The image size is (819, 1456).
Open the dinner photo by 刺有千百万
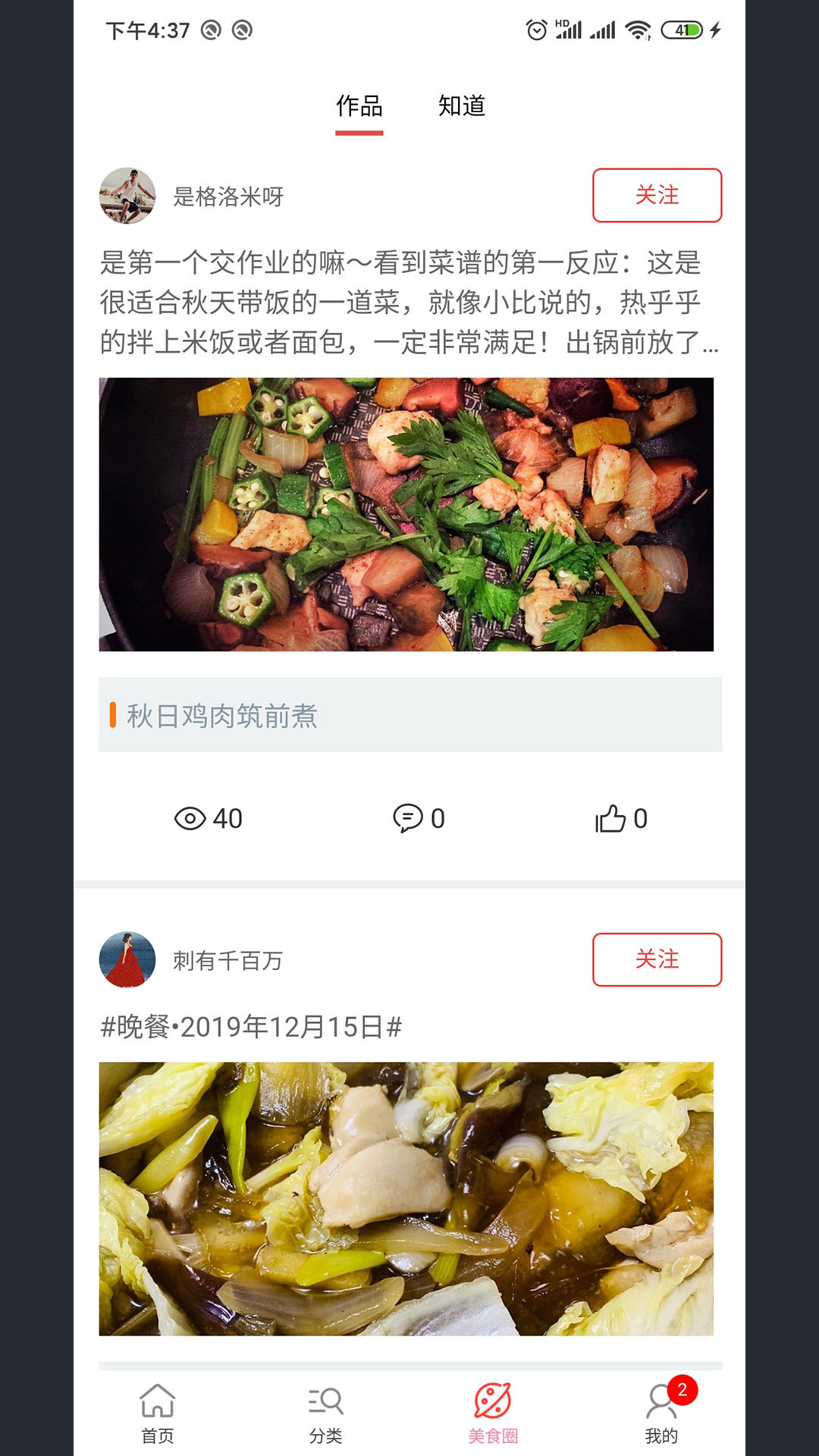pyautogui.click(x=406, y=1198)
